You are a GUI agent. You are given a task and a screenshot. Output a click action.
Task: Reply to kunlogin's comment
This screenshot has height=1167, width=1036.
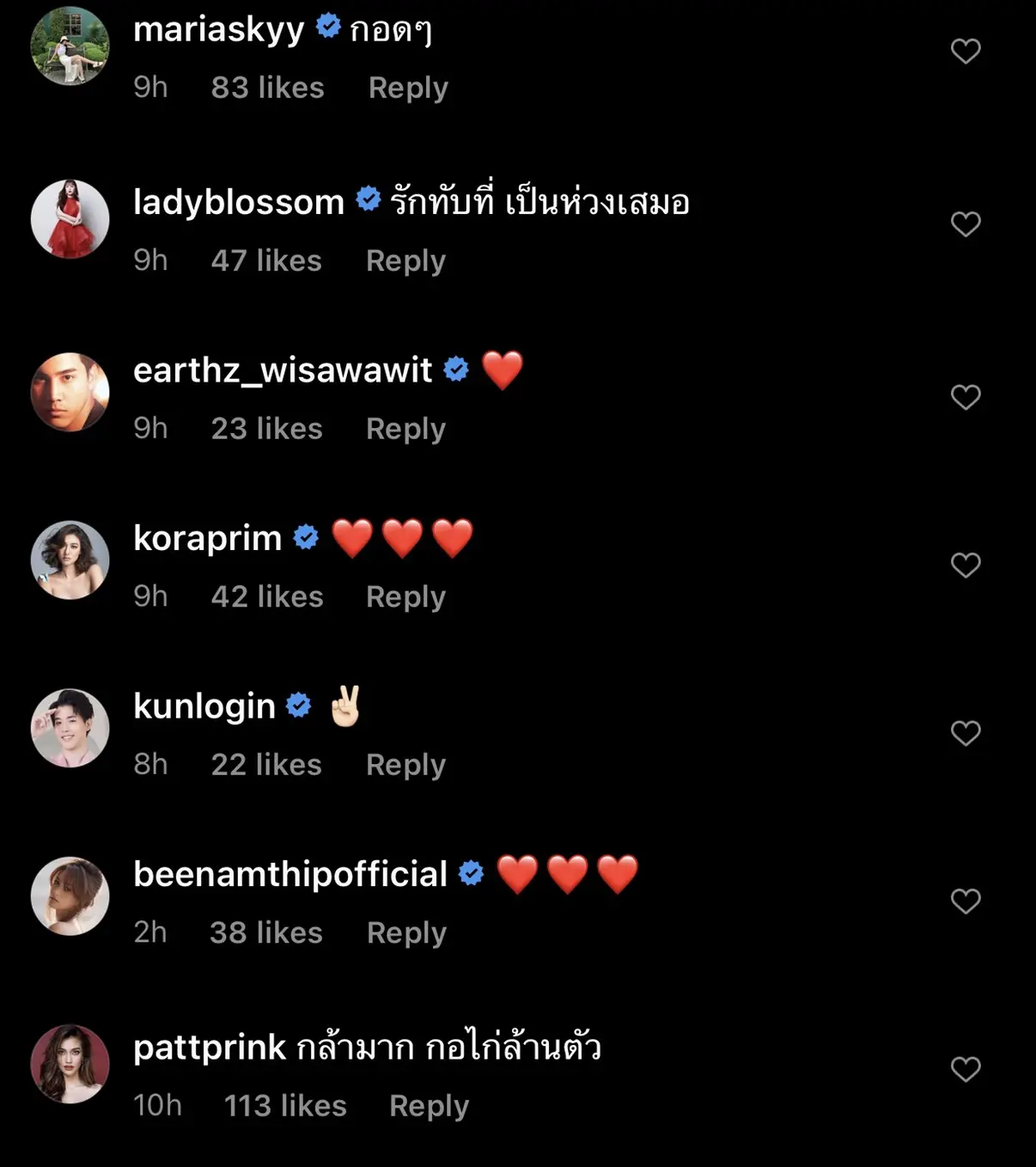click(x=405, y=764)
